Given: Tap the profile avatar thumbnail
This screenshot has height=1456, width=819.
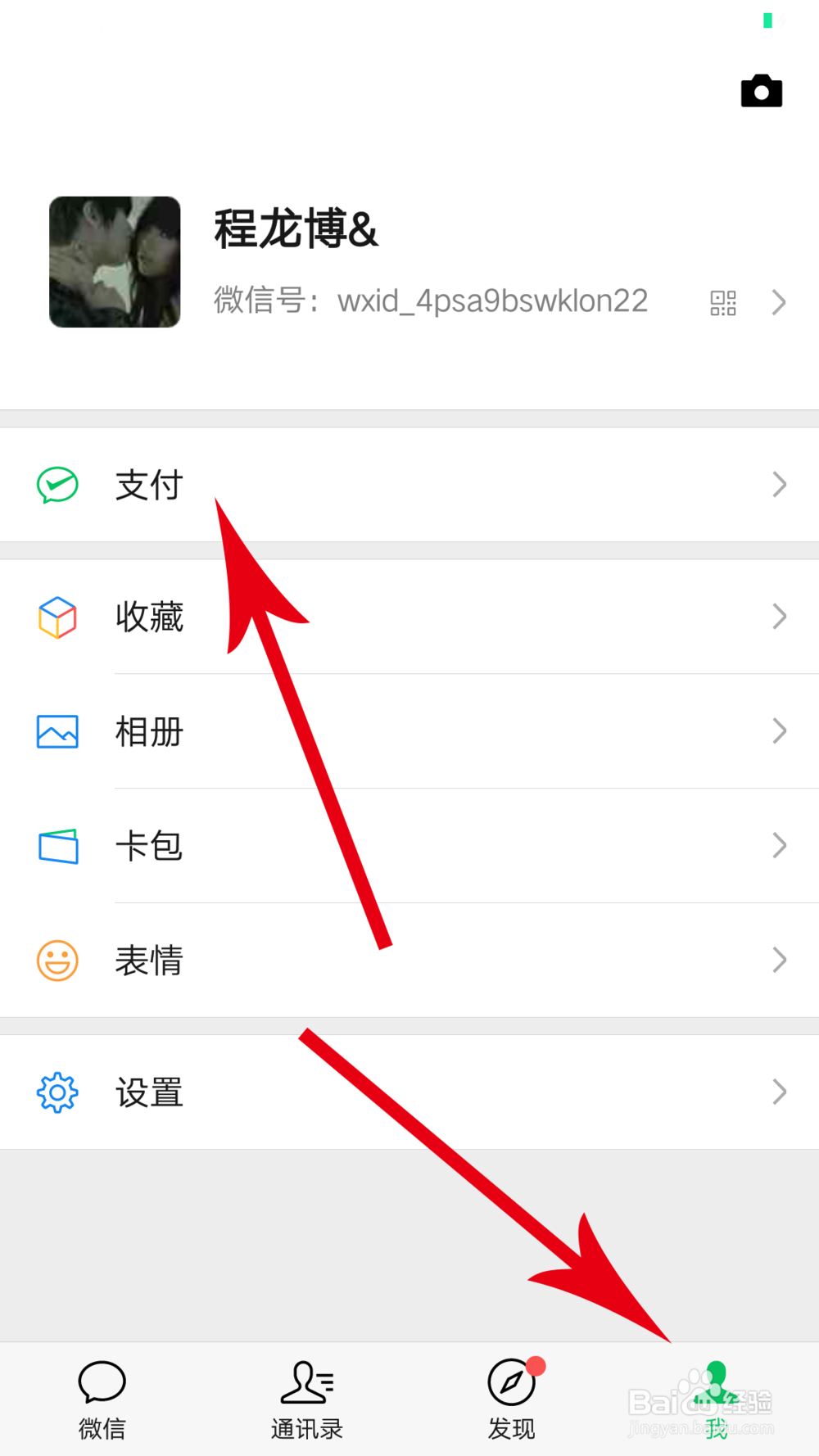Looking at the screenshot, I should point(114,262).
